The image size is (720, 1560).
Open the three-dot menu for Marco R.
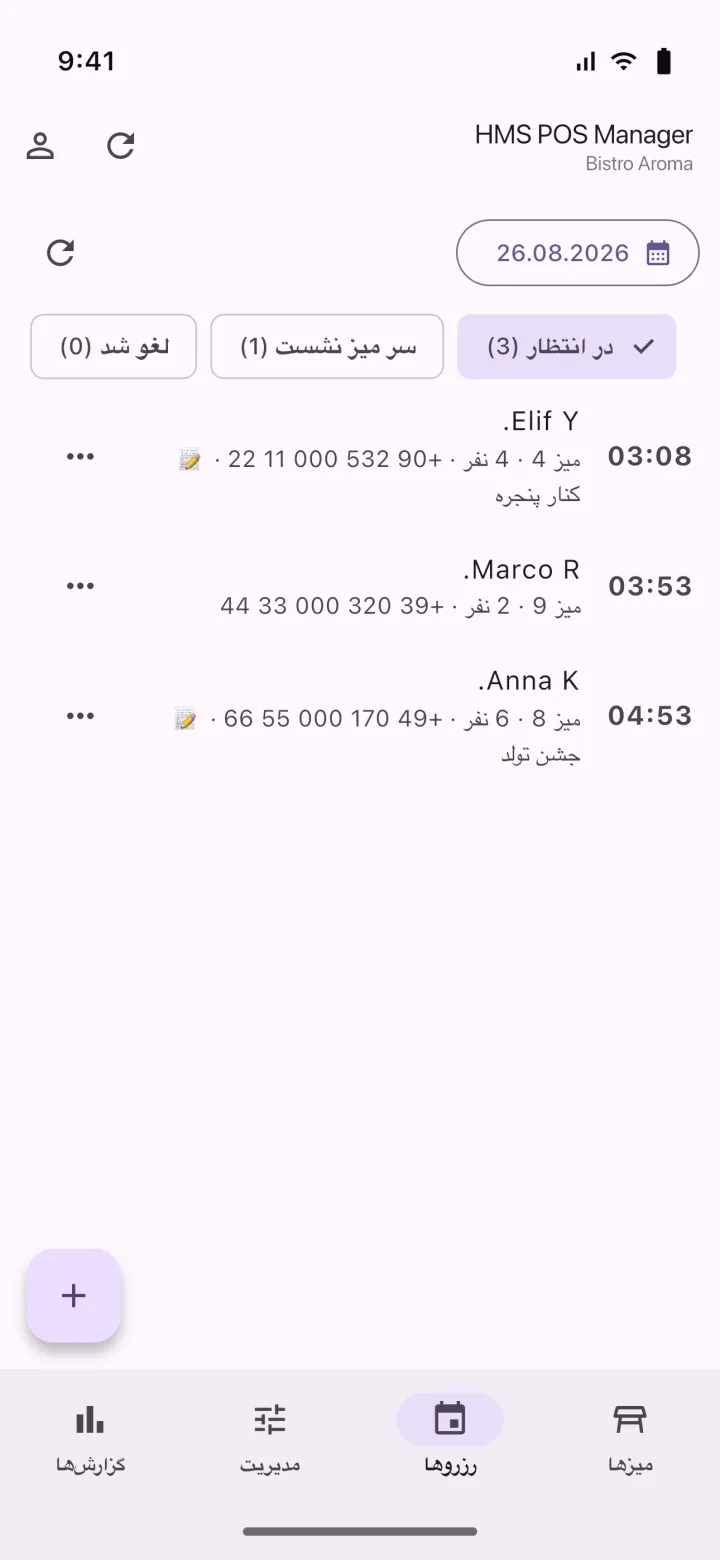80,586
